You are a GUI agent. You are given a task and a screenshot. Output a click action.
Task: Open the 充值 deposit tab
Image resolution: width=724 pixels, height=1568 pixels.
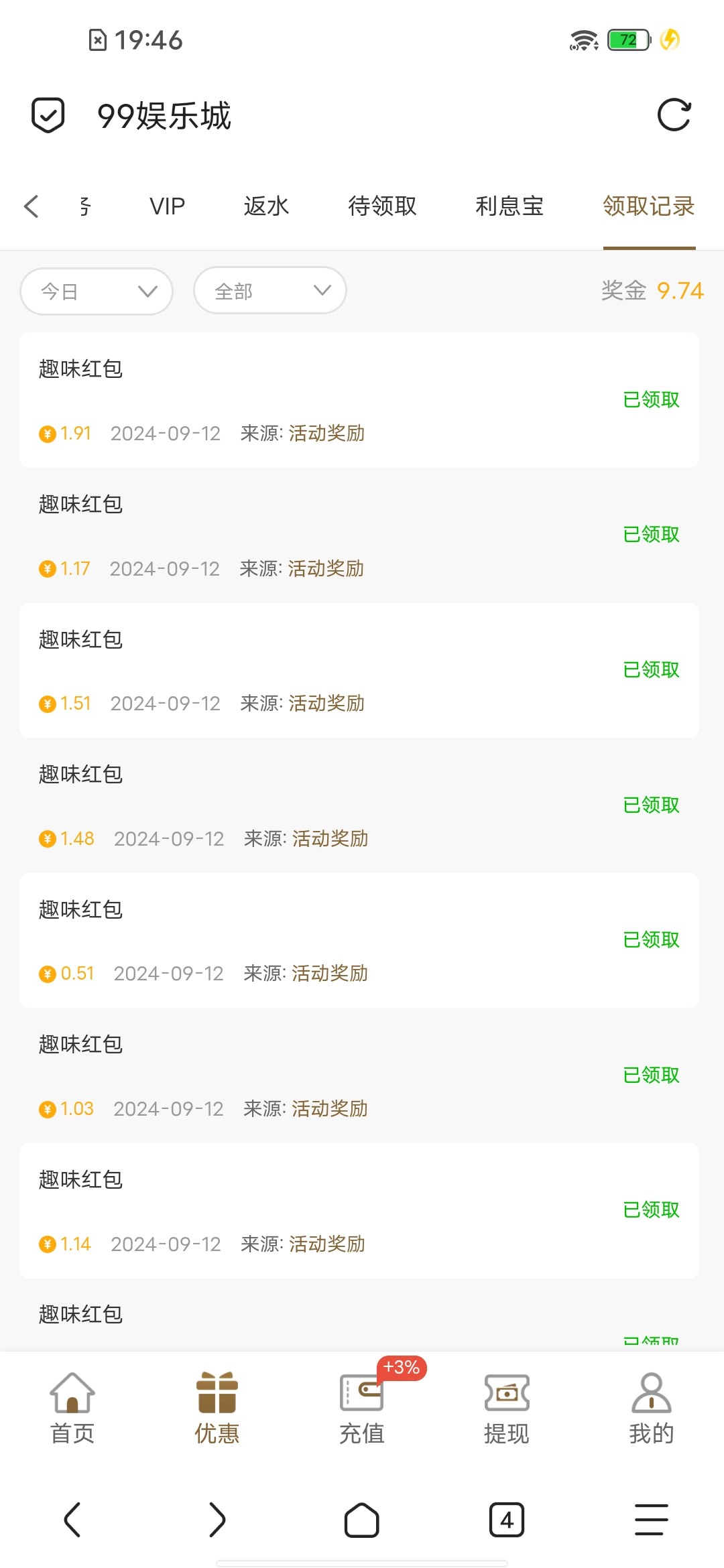[x=362, y=1407]
